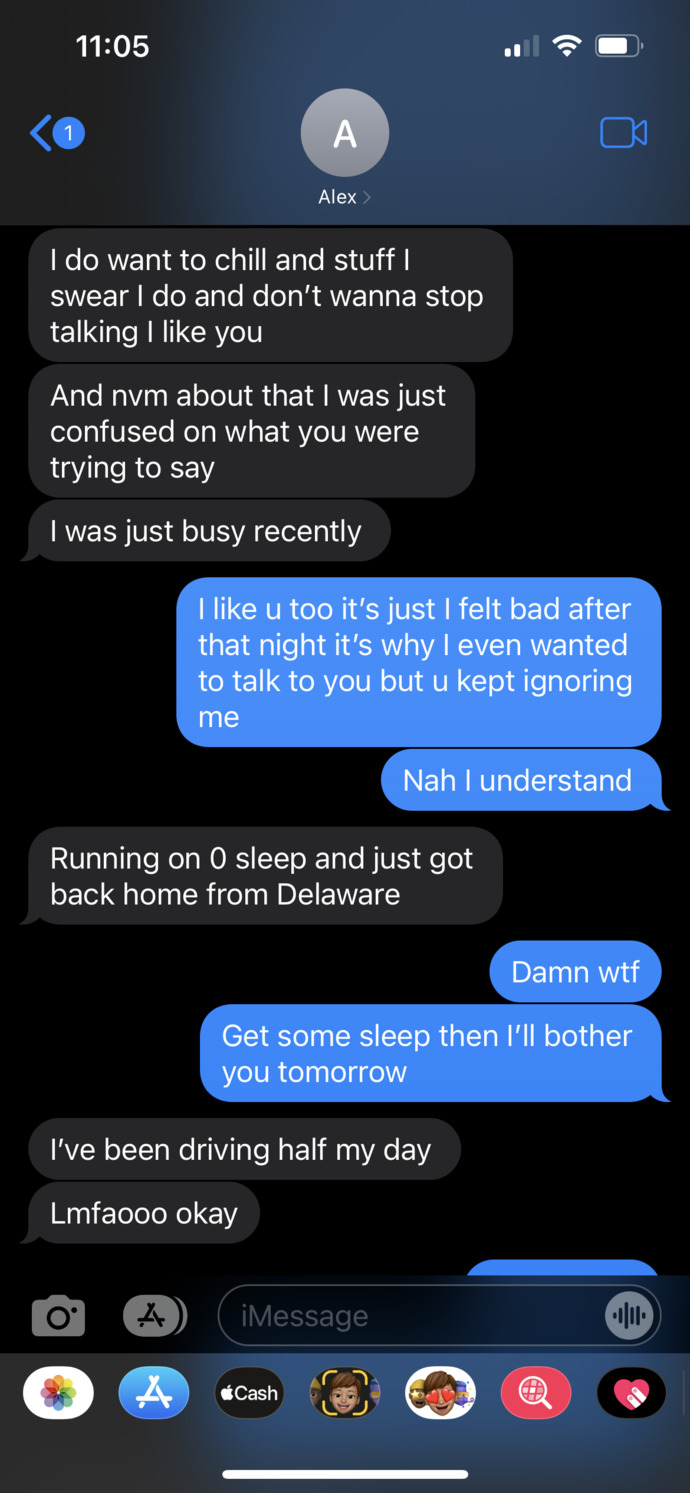
Task: Toggle the iMessage apps drawer button
Action: pyautogui.click(x=154, y=1316)
